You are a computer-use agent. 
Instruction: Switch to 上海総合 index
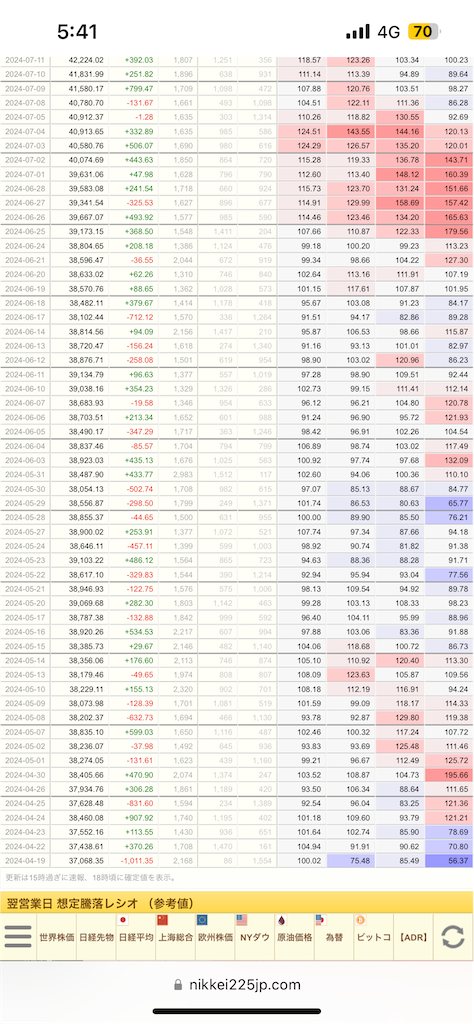pyautogui.click(x=176, y=936)
